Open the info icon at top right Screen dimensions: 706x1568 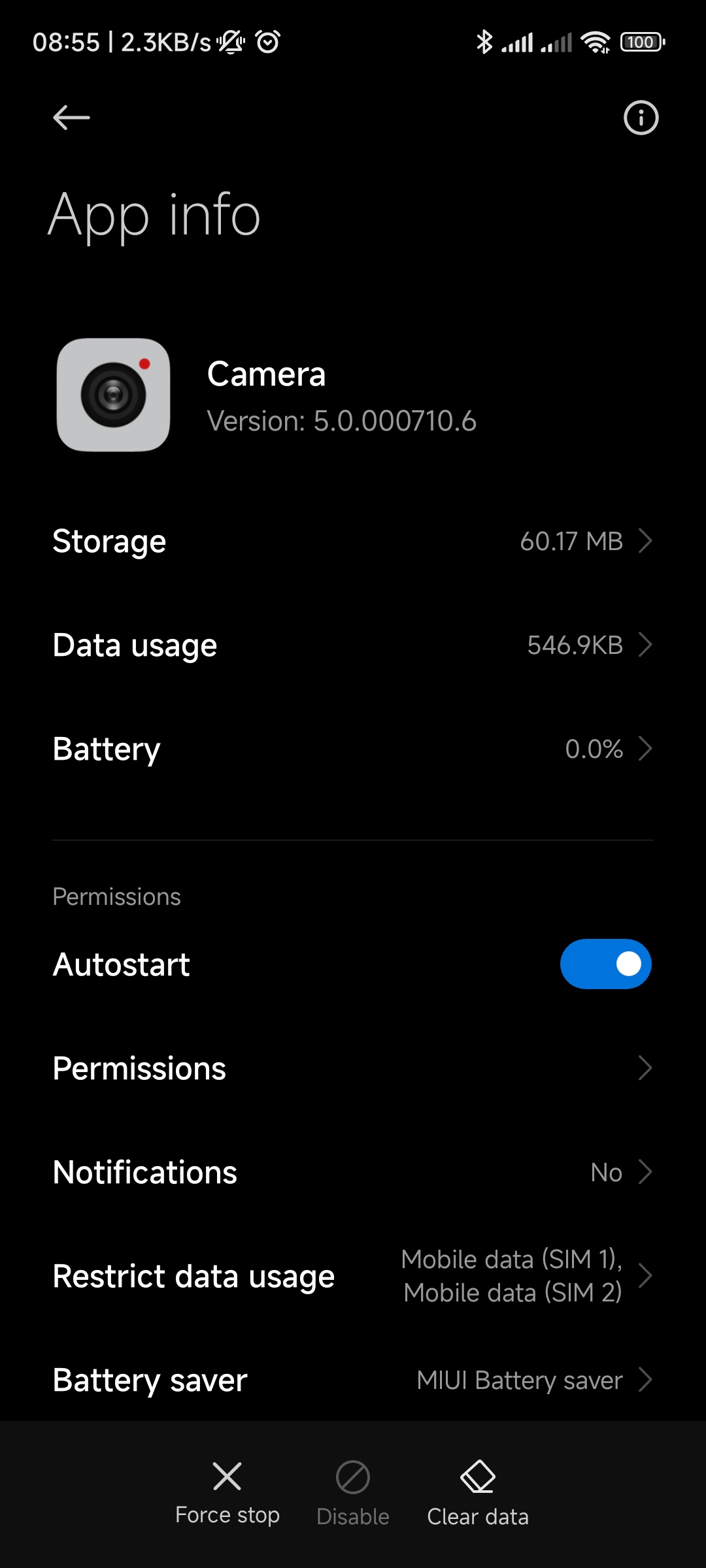[x=641, y=118]
